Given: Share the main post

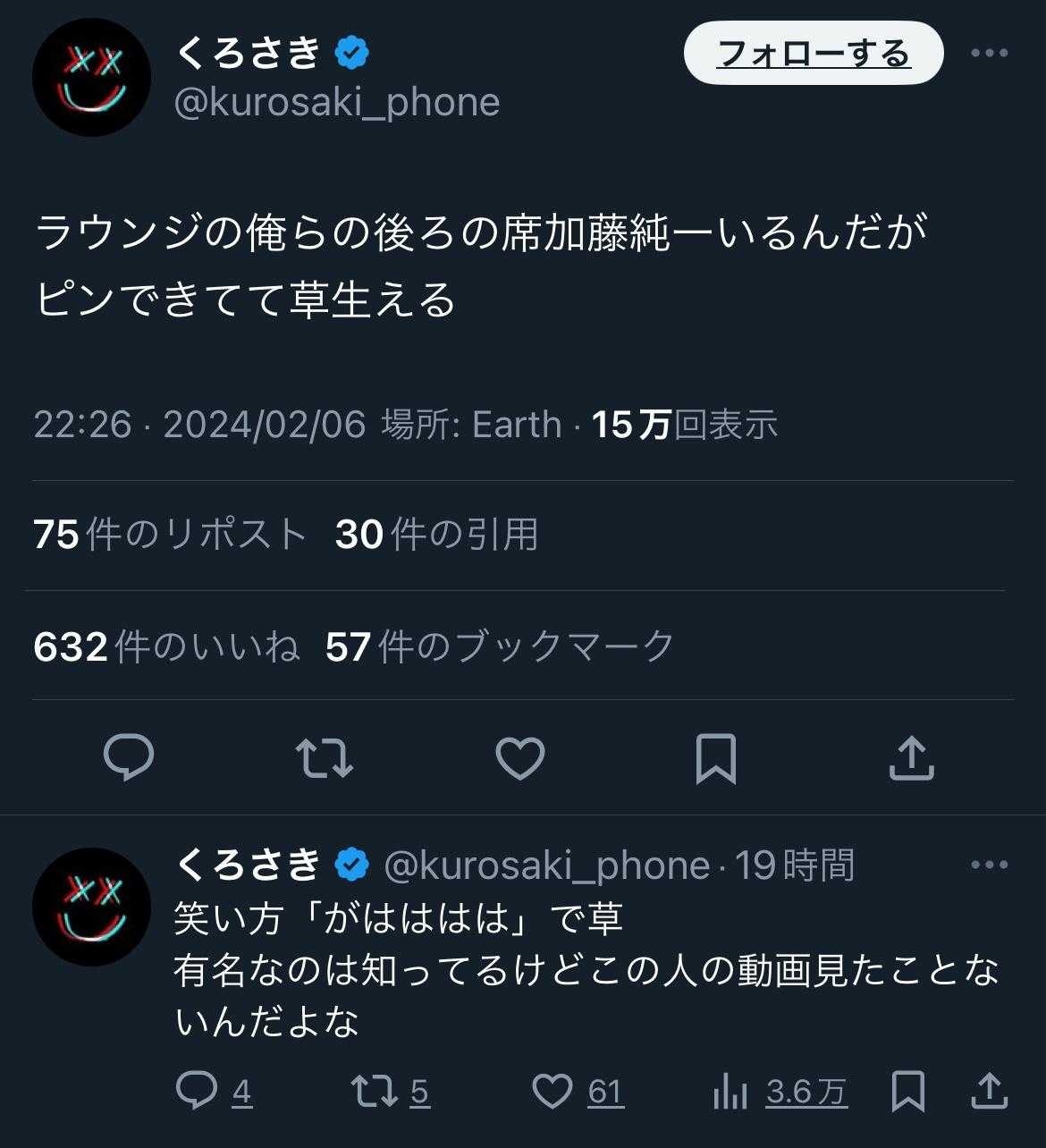Looking at the screenshot, I should tap(911, 758).
